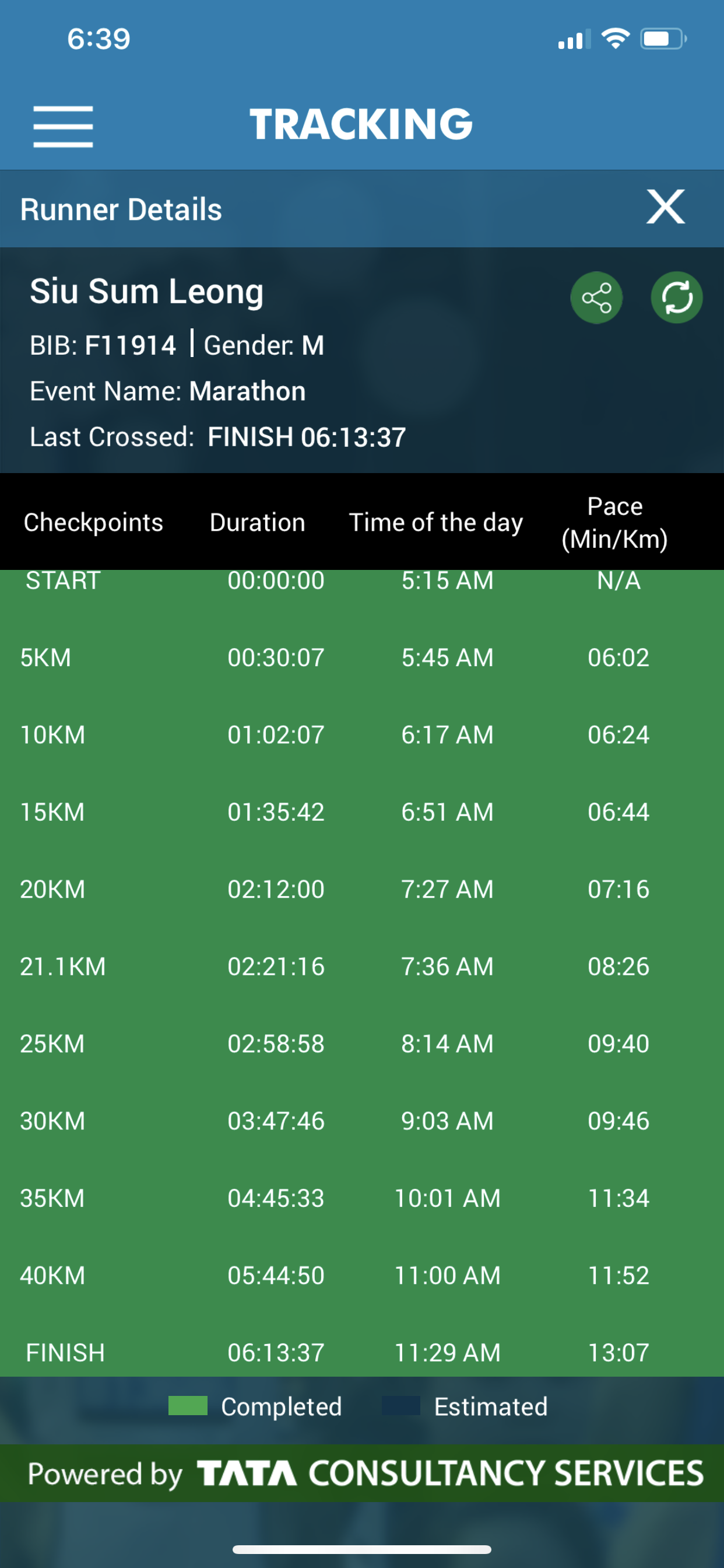This screenshot has height=1568, width=724.
Task: Open the hamburger menu
Action: tap(64, 127)
